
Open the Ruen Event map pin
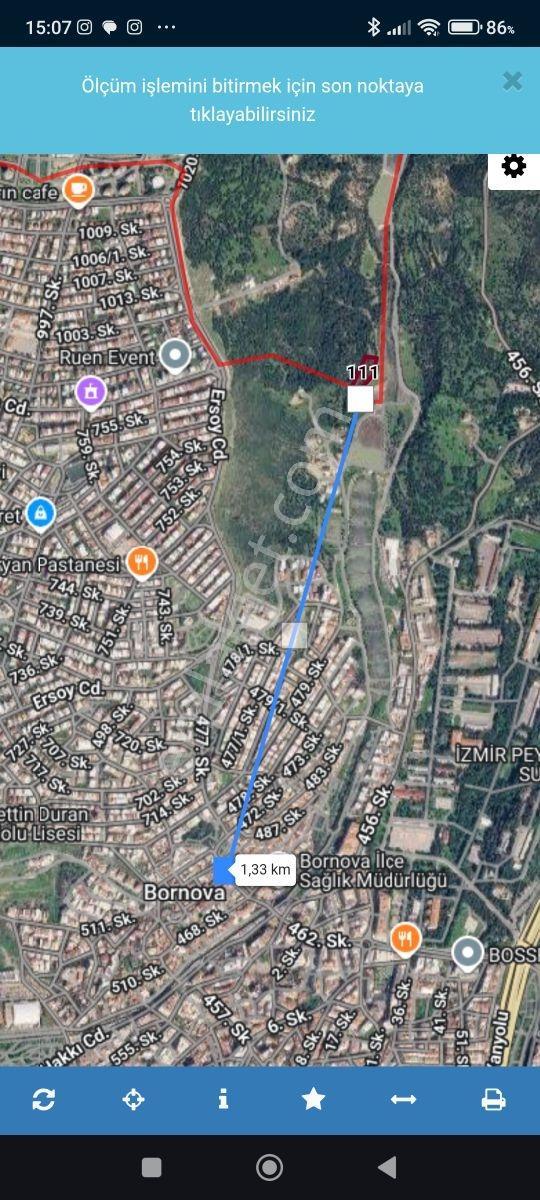click(x=177, y=354)
